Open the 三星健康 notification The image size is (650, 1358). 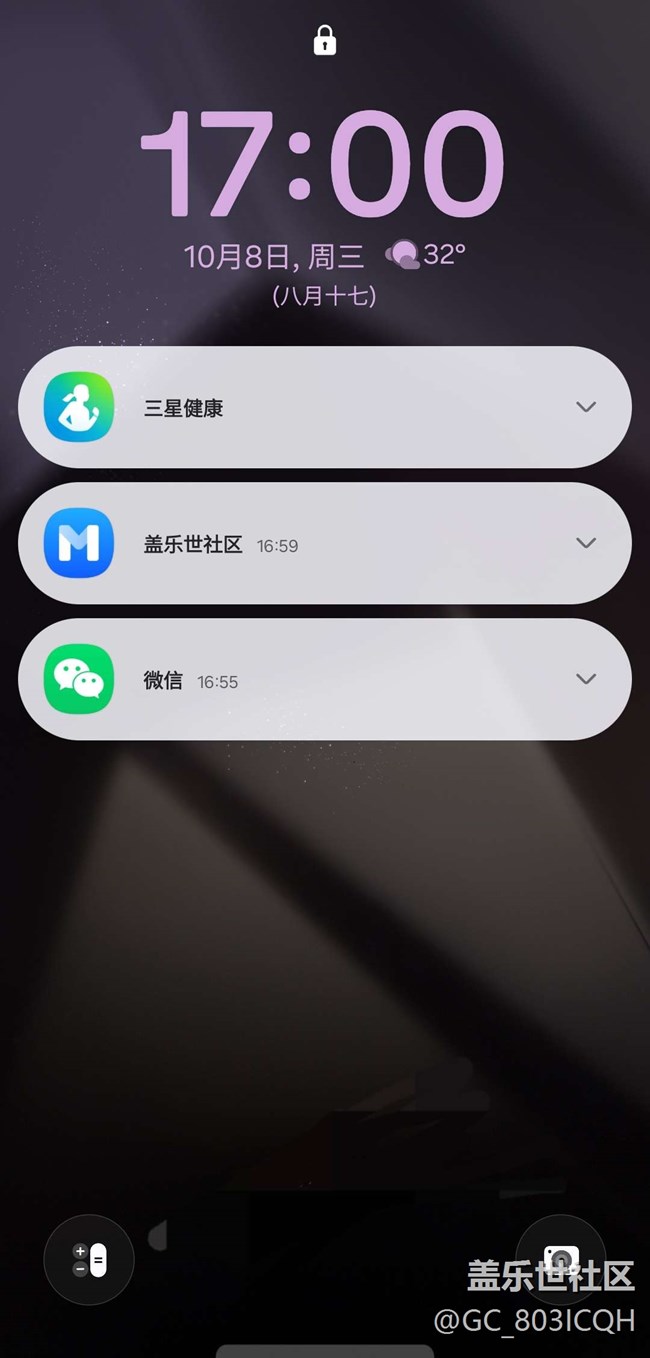(300, 408)
